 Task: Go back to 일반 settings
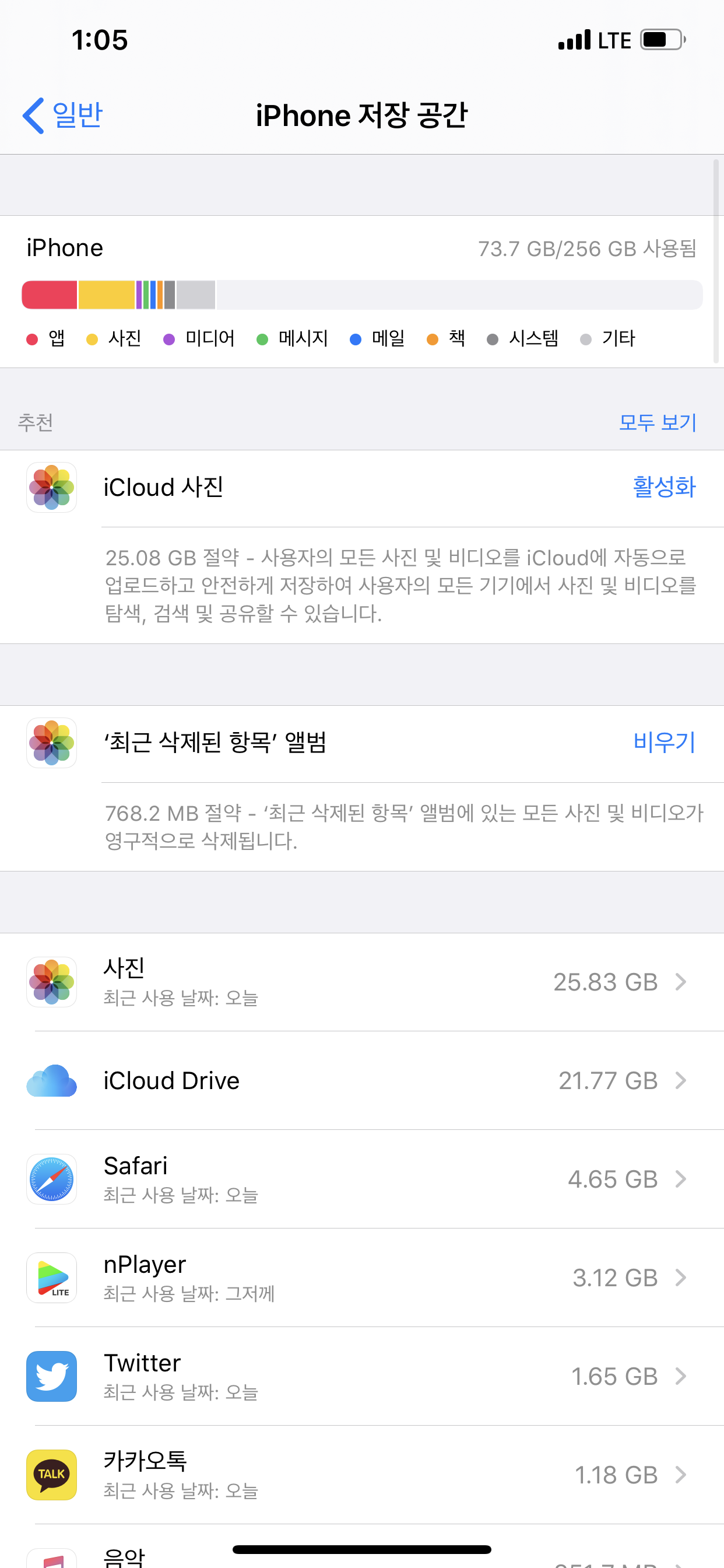pos(63,115)
